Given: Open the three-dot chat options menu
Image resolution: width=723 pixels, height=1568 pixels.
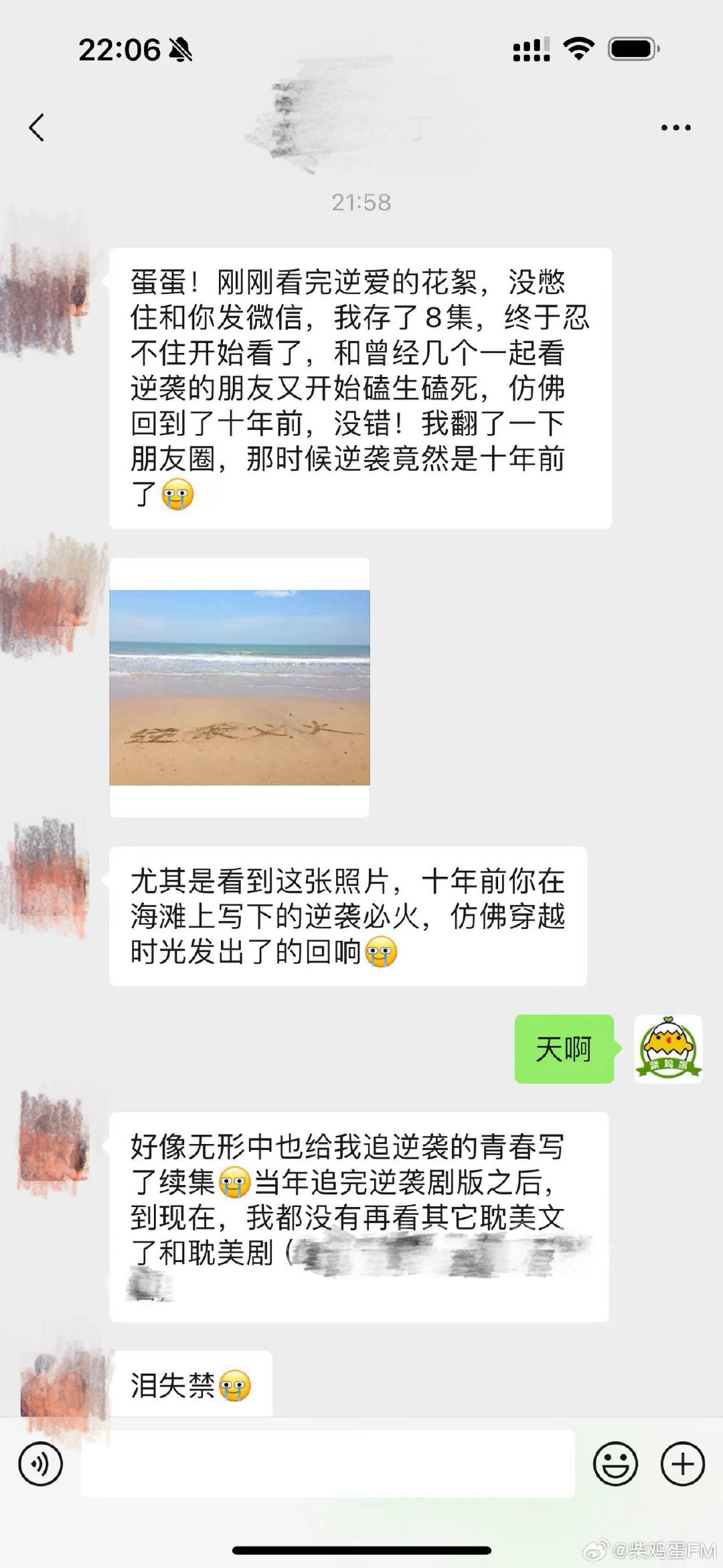Looking at the screenshot, I should [675, 127].
